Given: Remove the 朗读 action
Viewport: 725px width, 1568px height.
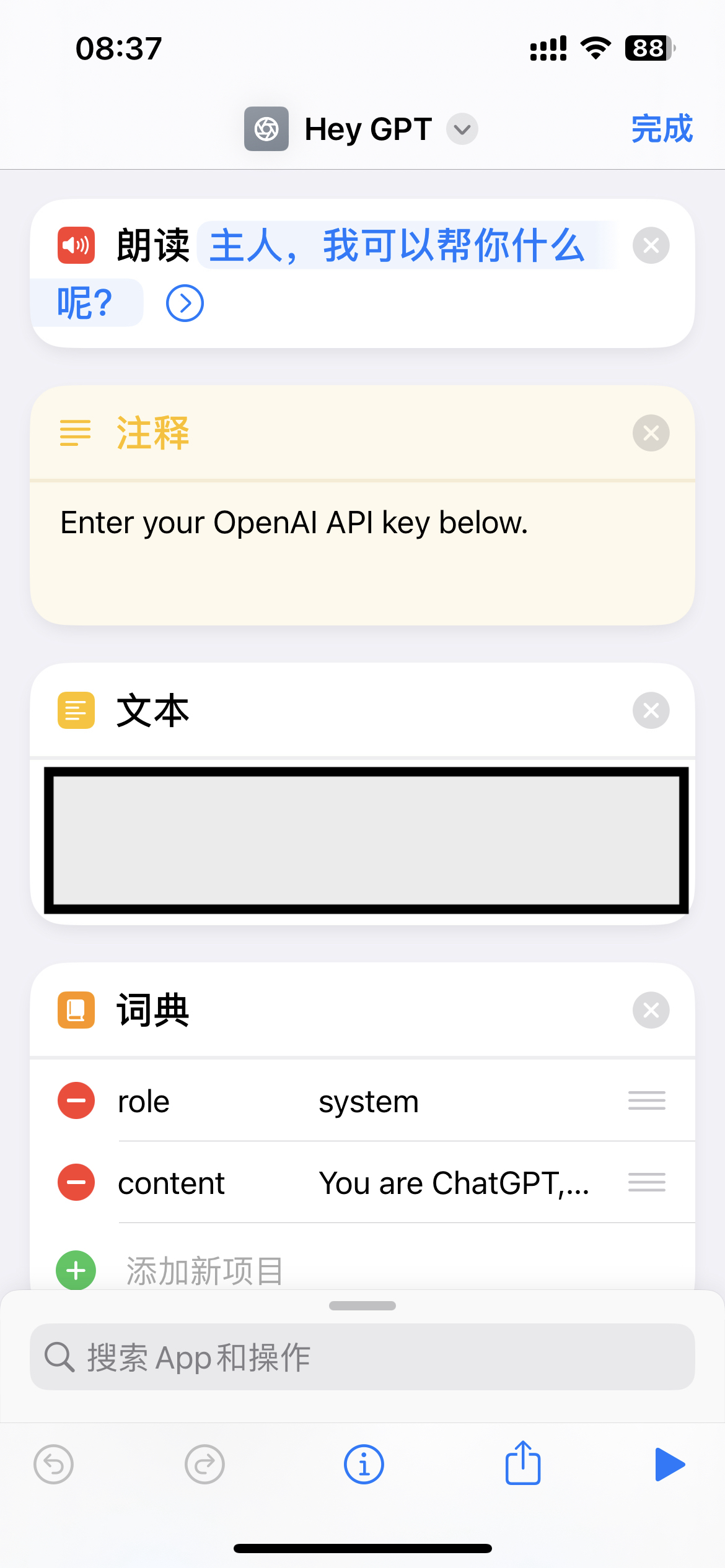Looking at the screenshot, I should pyautogui.click(x=651, y=246).
